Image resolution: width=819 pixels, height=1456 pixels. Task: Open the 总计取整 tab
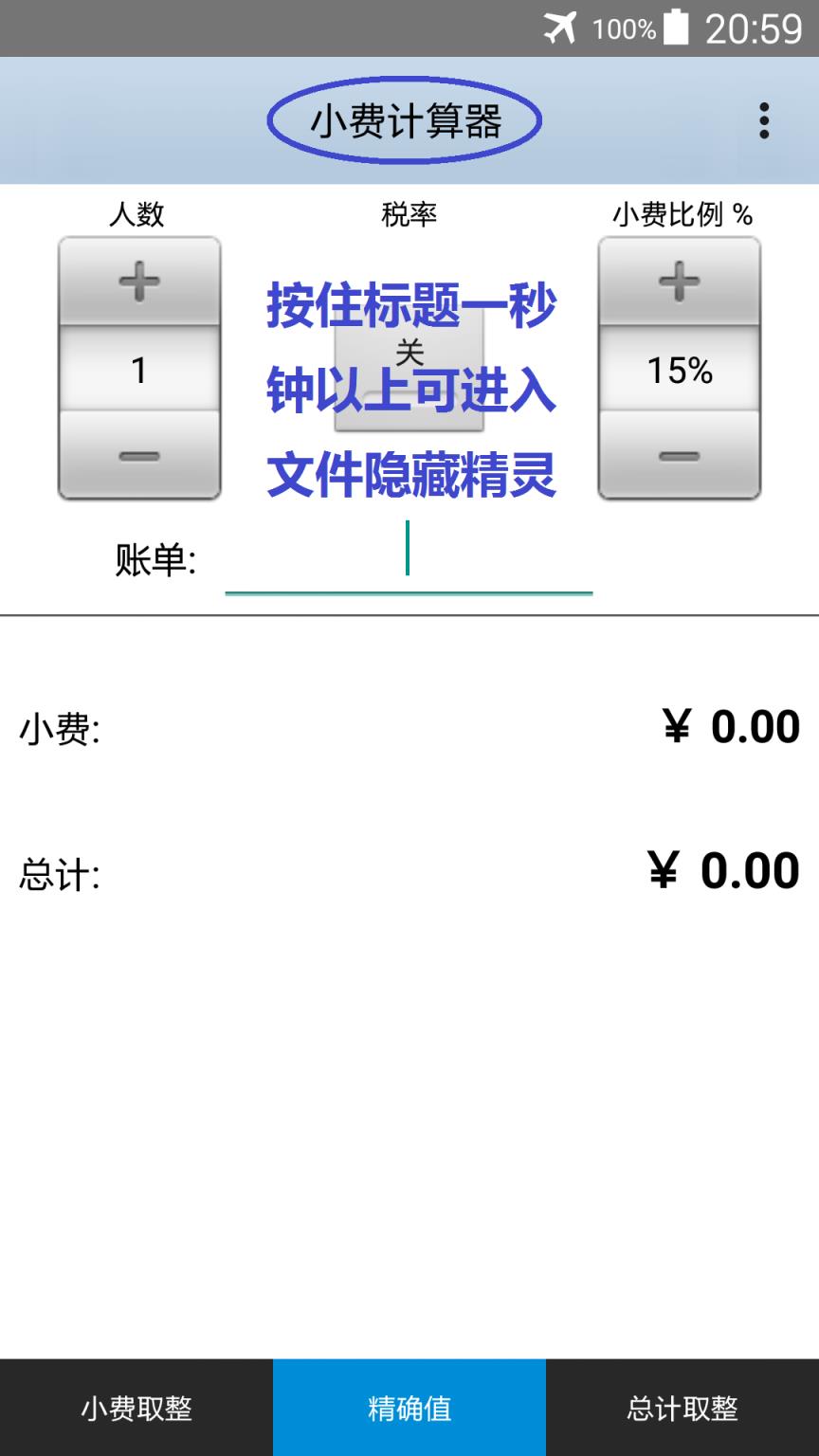(681, 1407)
